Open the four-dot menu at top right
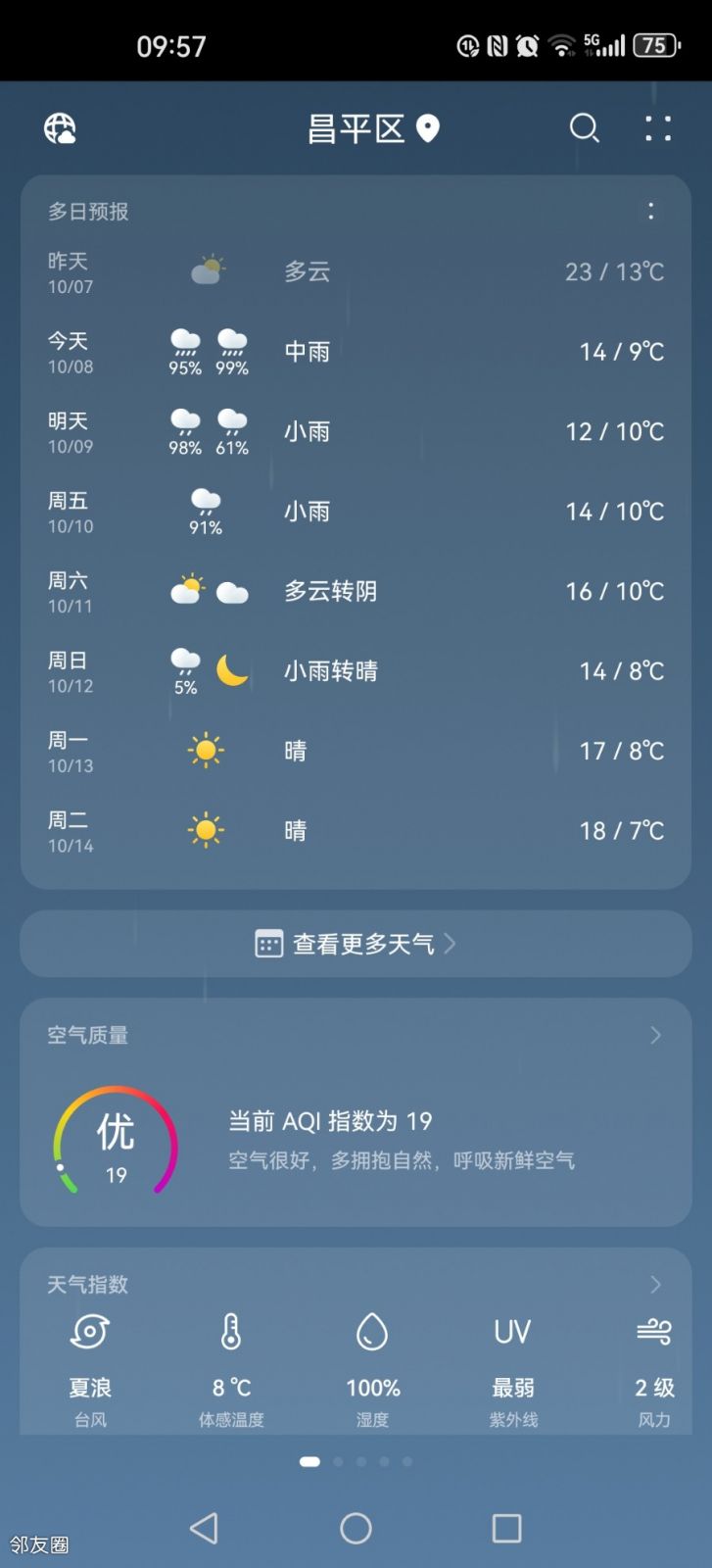This screenshot has width=712, height=1568. click(658, 128)
